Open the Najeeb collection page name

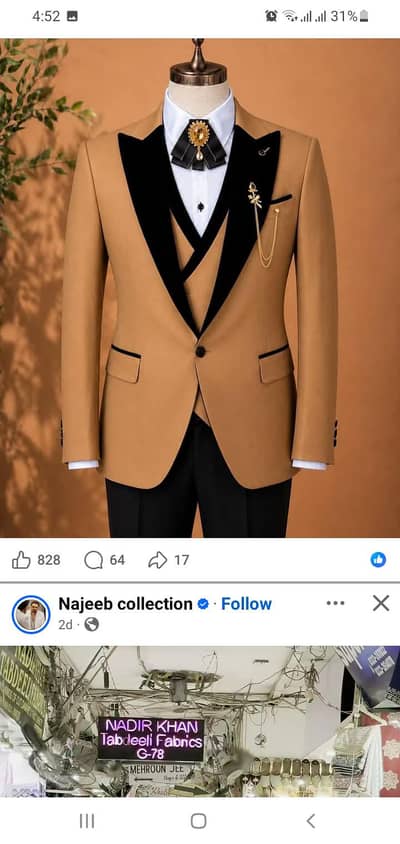pyautogui.click(x=125, y=604)
